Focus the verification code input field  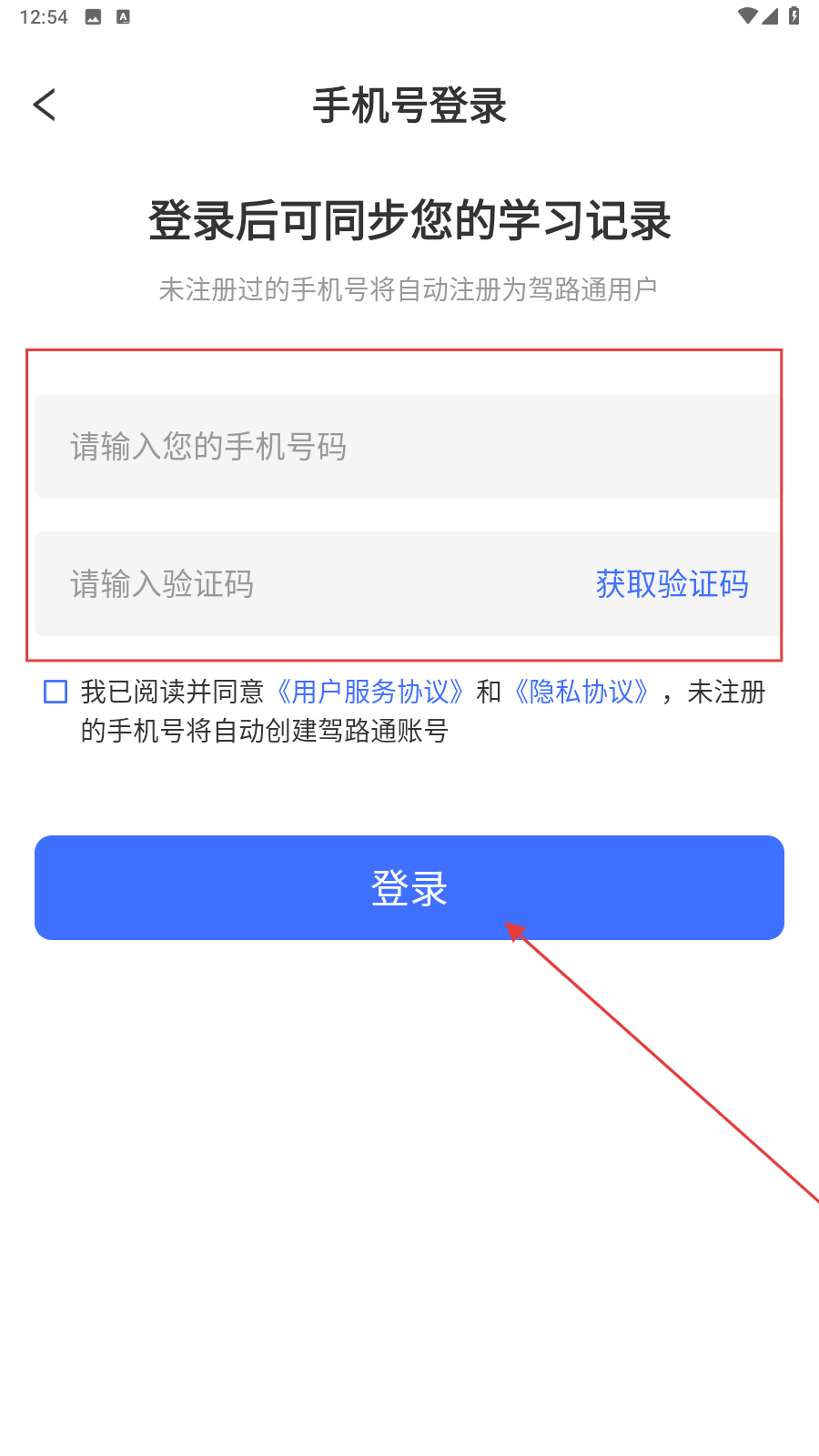point(309,583)
